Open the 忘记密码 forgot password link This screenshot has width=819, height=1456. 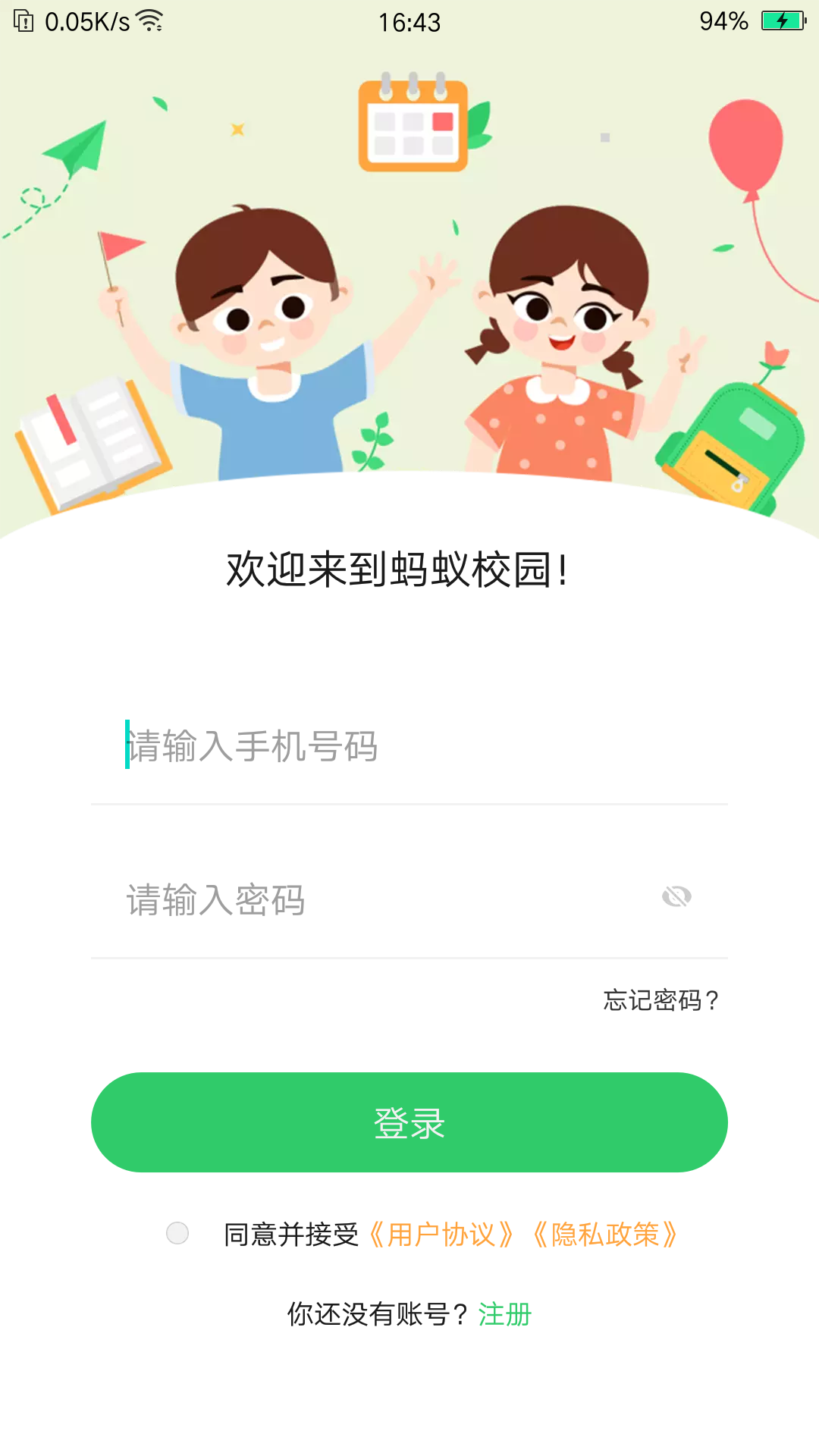point(661,1000)
